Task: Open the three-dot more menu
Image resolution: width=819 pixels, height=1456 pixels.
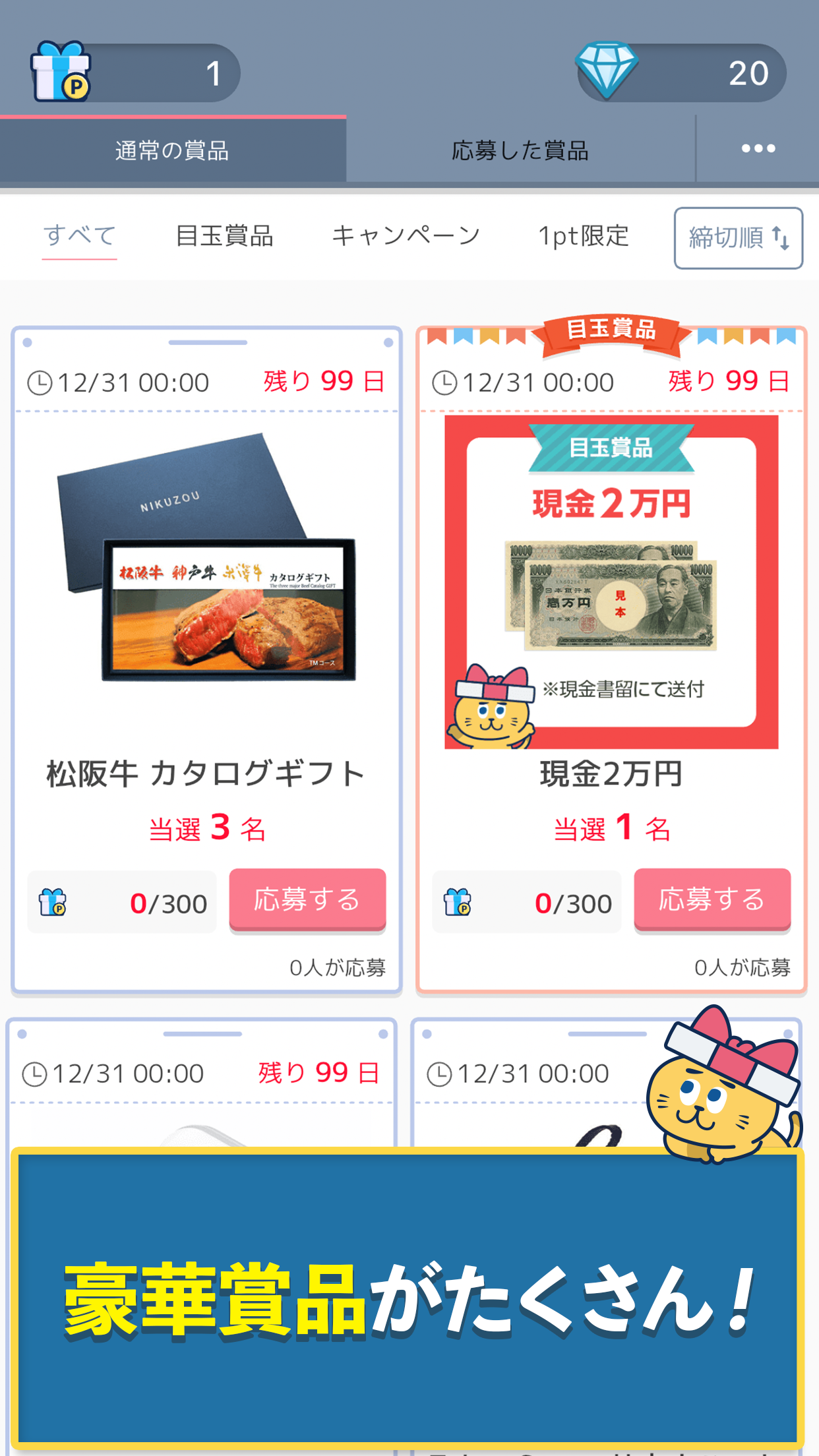Action: (758, 149)
